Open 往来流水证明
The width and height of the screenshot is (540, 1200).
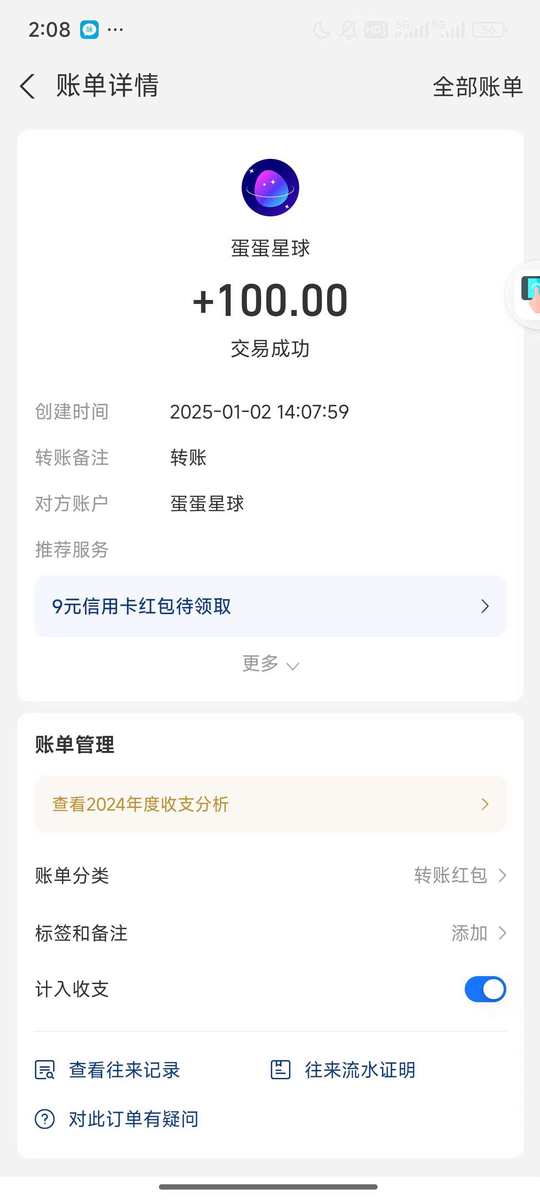(x=343, y=1070)
